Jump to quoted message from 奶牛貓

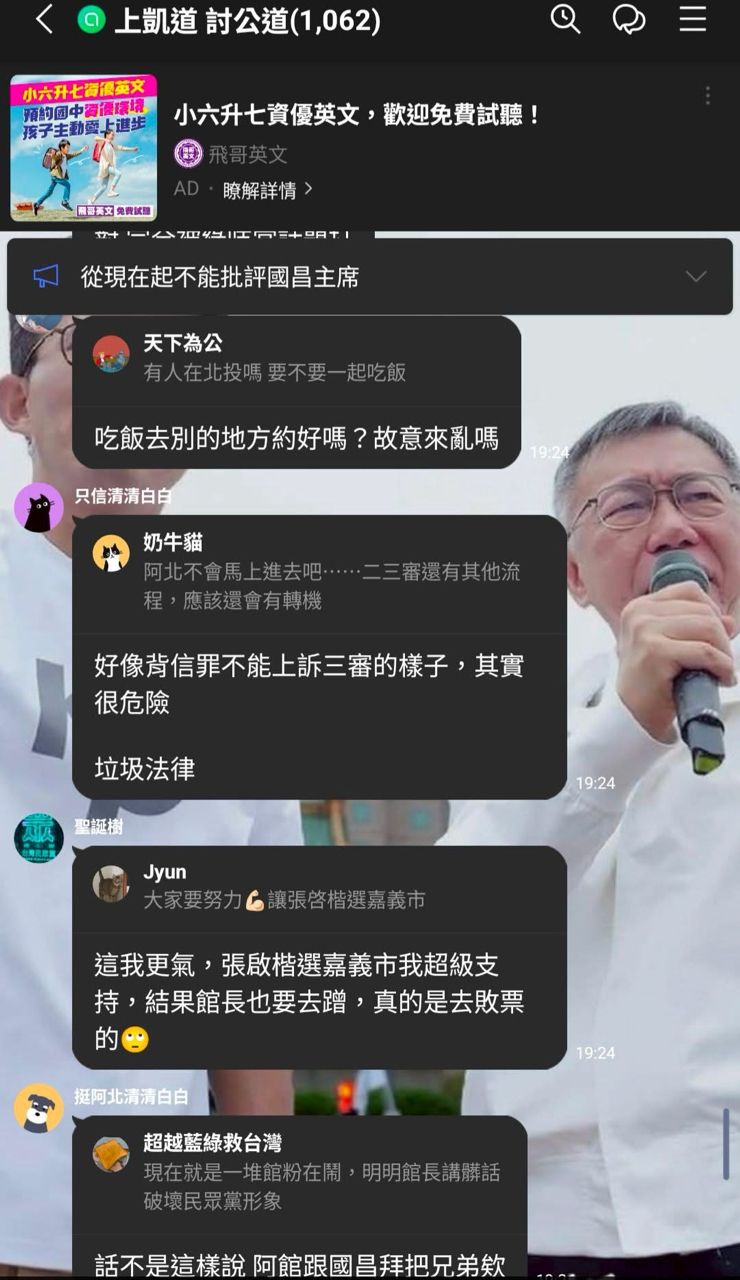320,573
